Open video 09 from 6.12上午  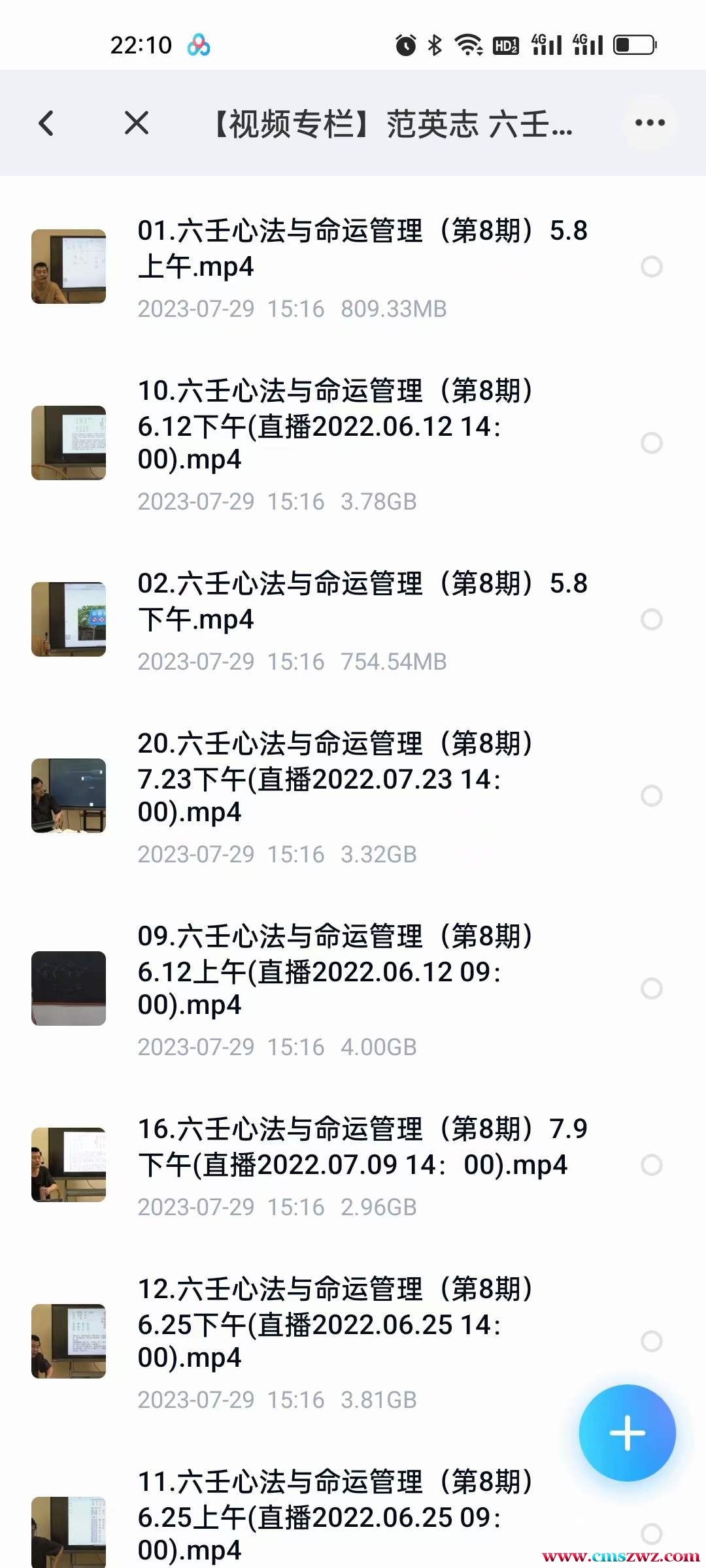click(334, 970)
